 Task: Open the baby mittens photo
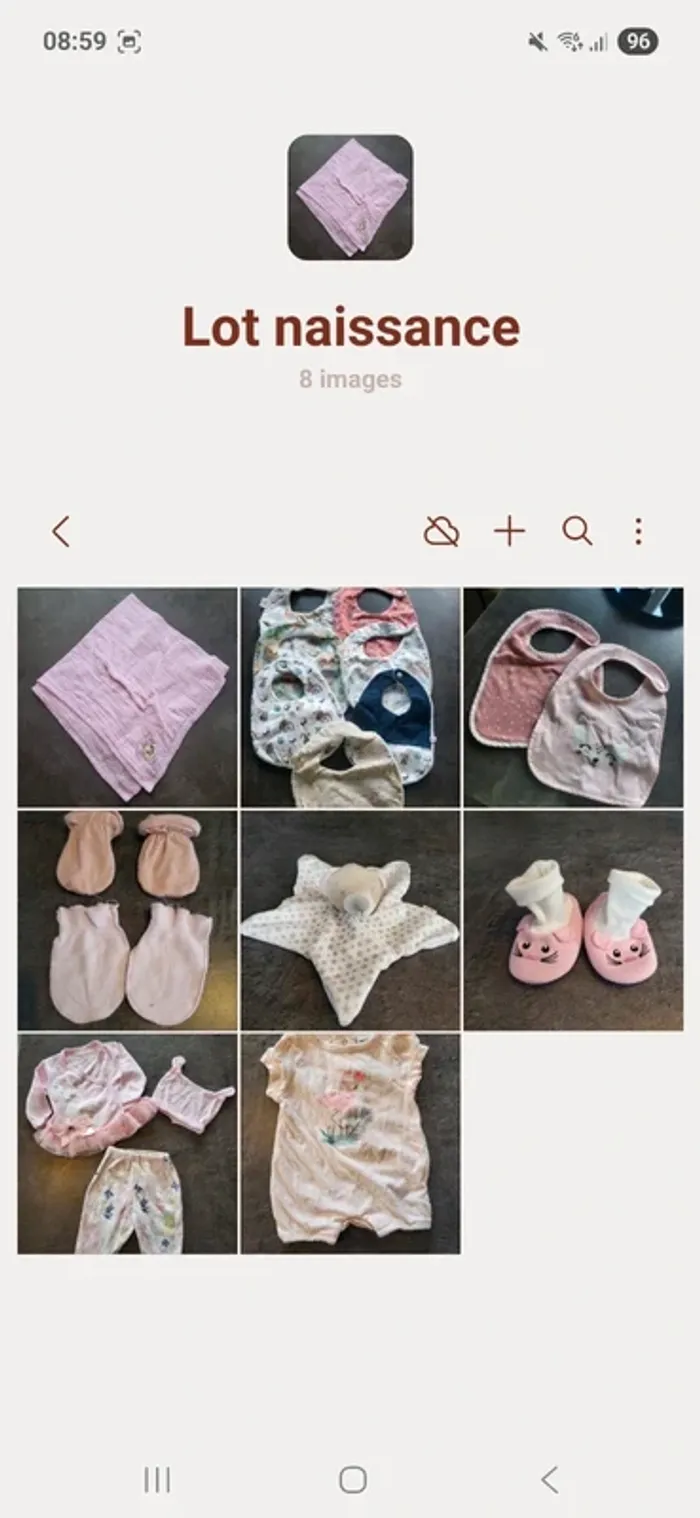[x=128, y=920]
